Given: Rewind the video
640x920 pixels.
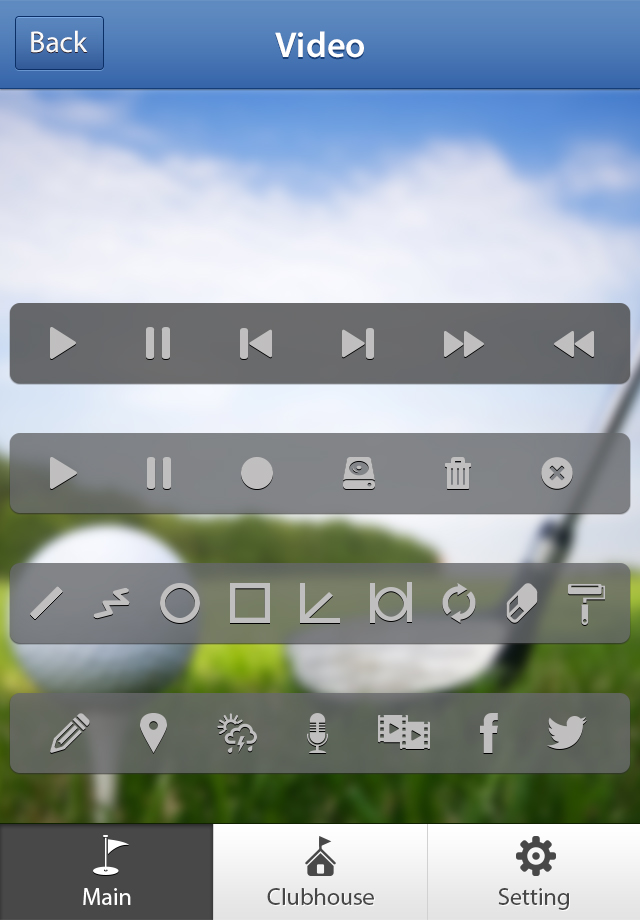Looking at the screenshot, I should 574,344.
